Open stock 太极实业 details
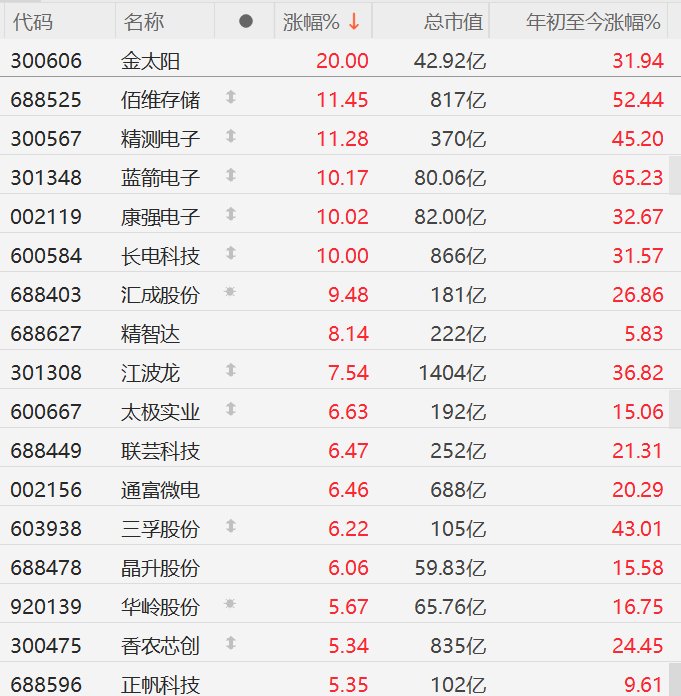This screenshot has height=696, width=681. click(161, 412)
